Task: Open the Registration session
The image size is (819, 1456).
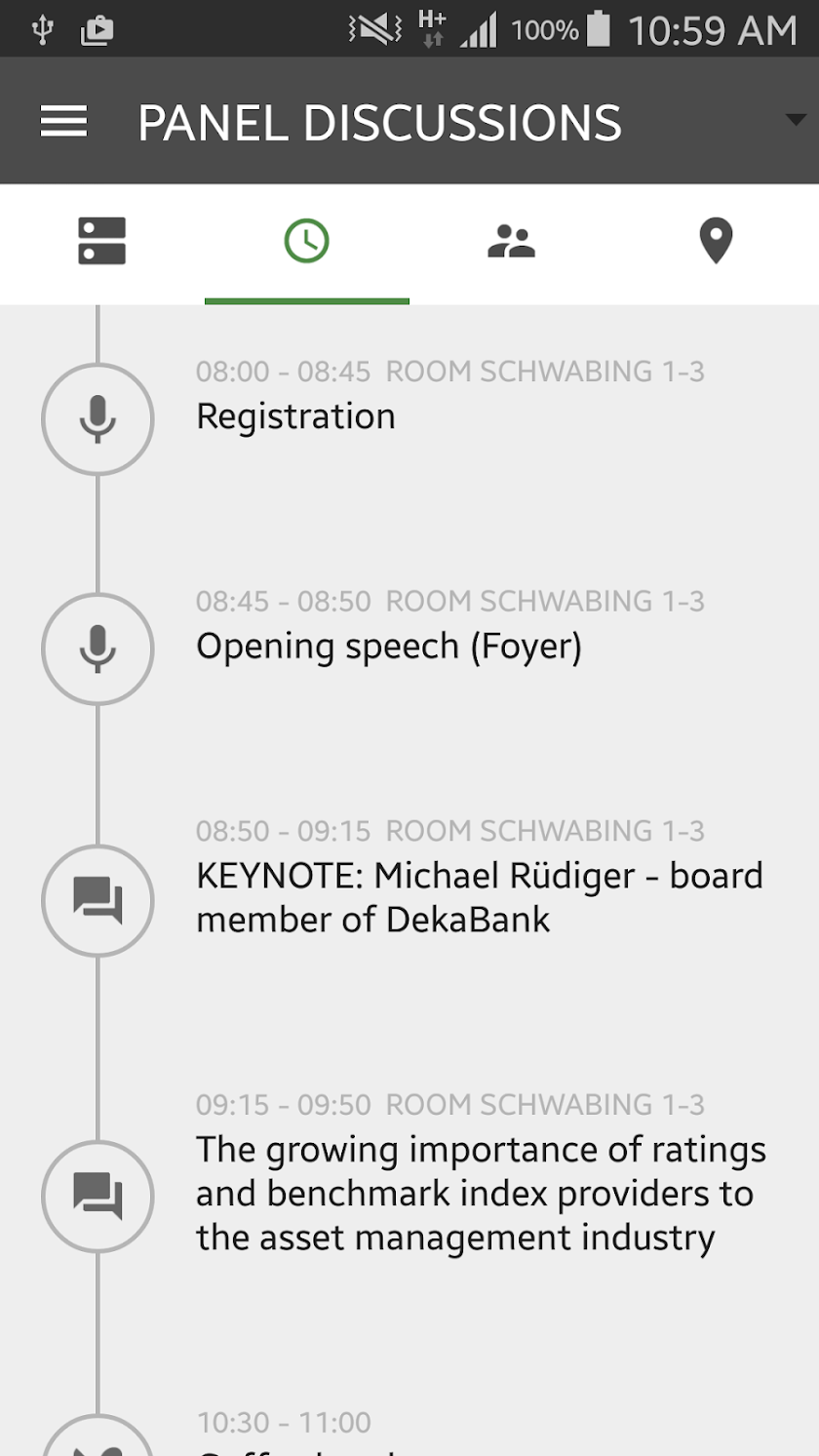Action: point(295,416)
